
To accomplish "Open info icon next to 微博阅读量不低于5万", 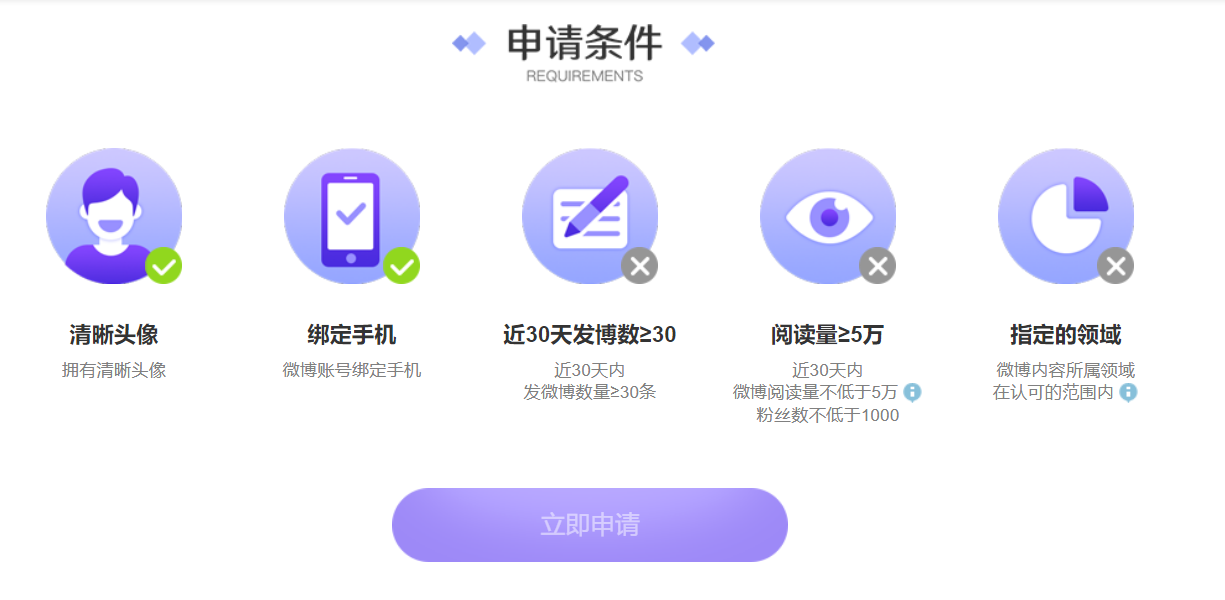I will click(912, 392).
